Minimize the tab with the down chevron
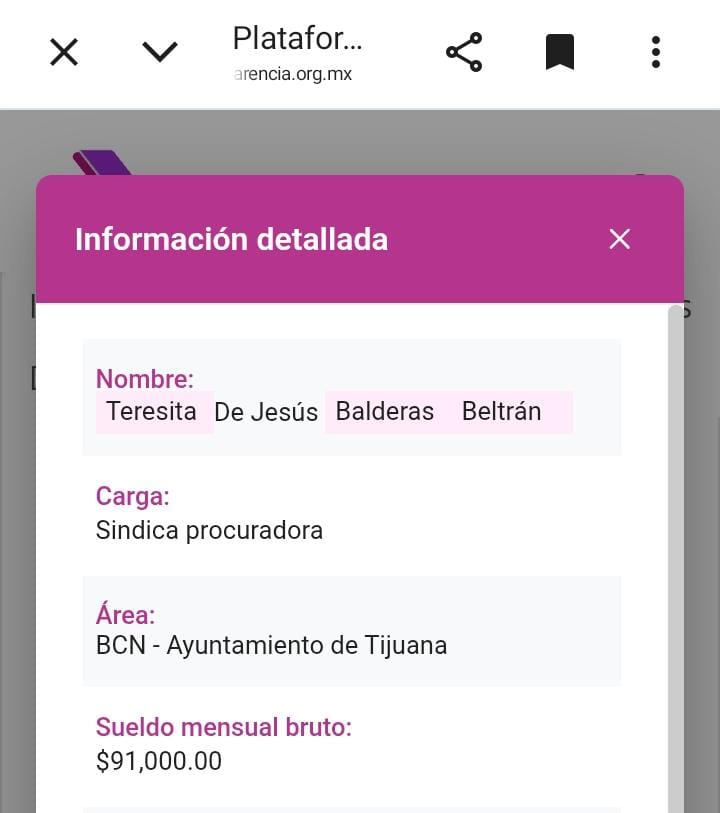The height and width of the screenshot is (813, 720). click(160, 52)
